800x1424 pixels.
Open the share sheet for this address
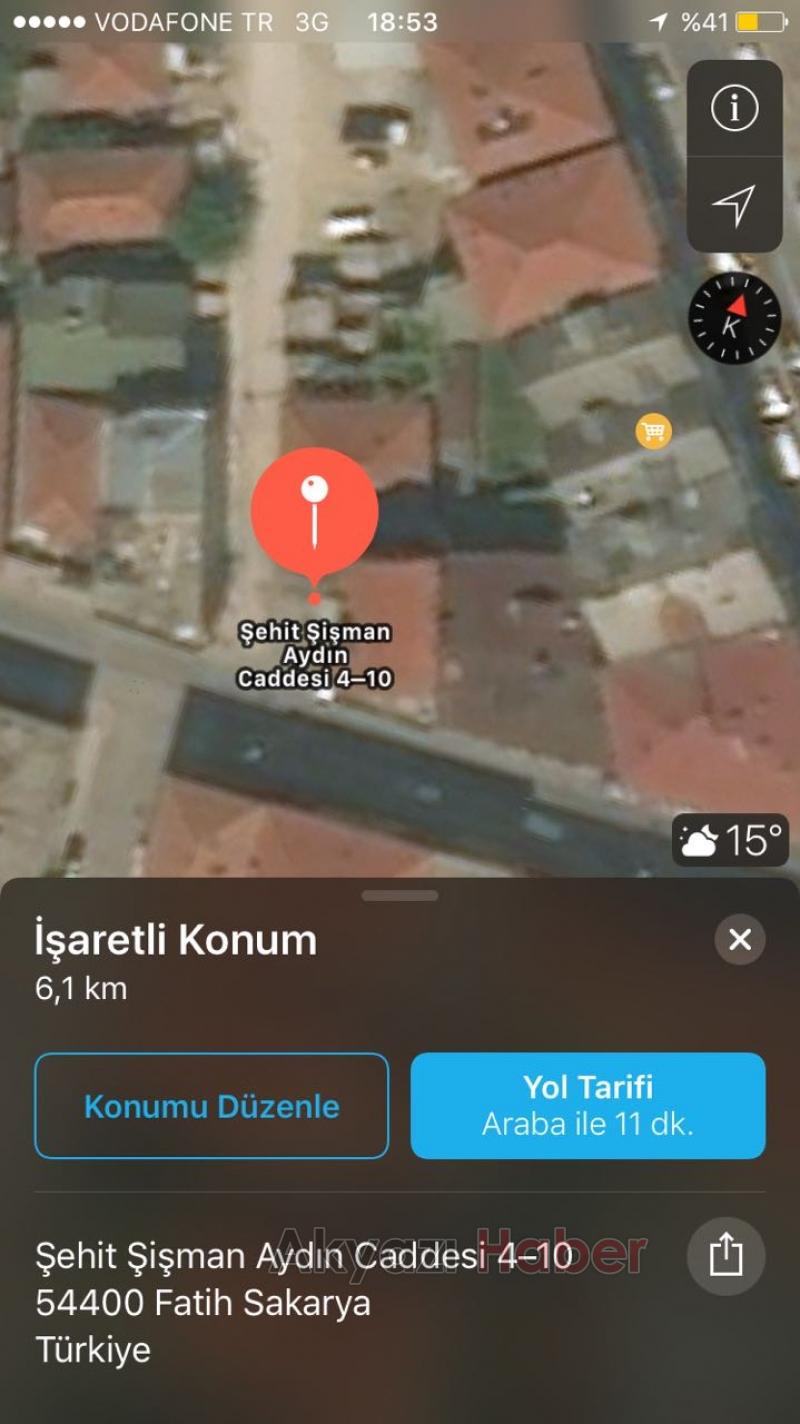(725, 1257)
